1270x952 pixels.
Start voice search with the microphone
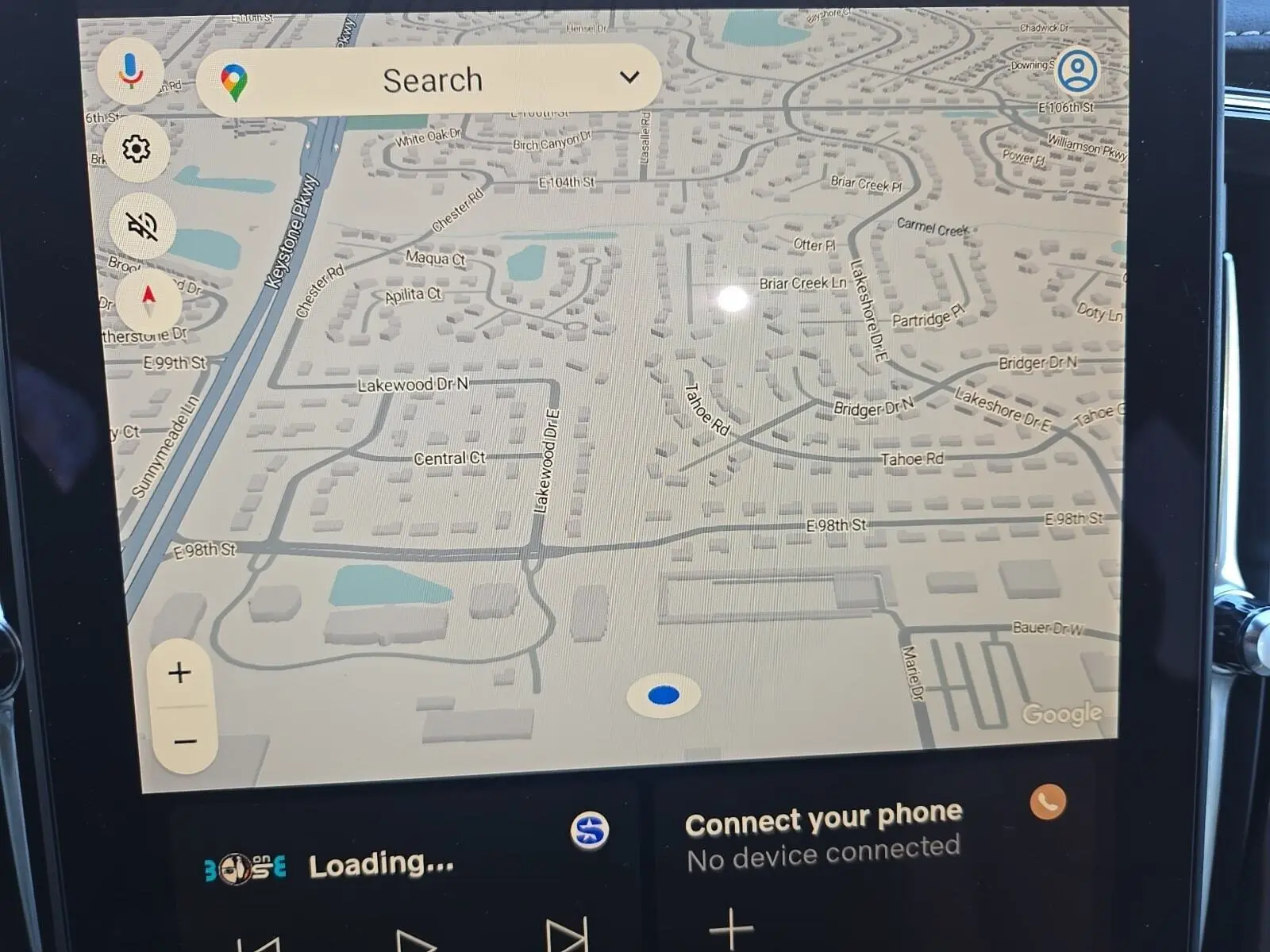click(x=132, y=70)
